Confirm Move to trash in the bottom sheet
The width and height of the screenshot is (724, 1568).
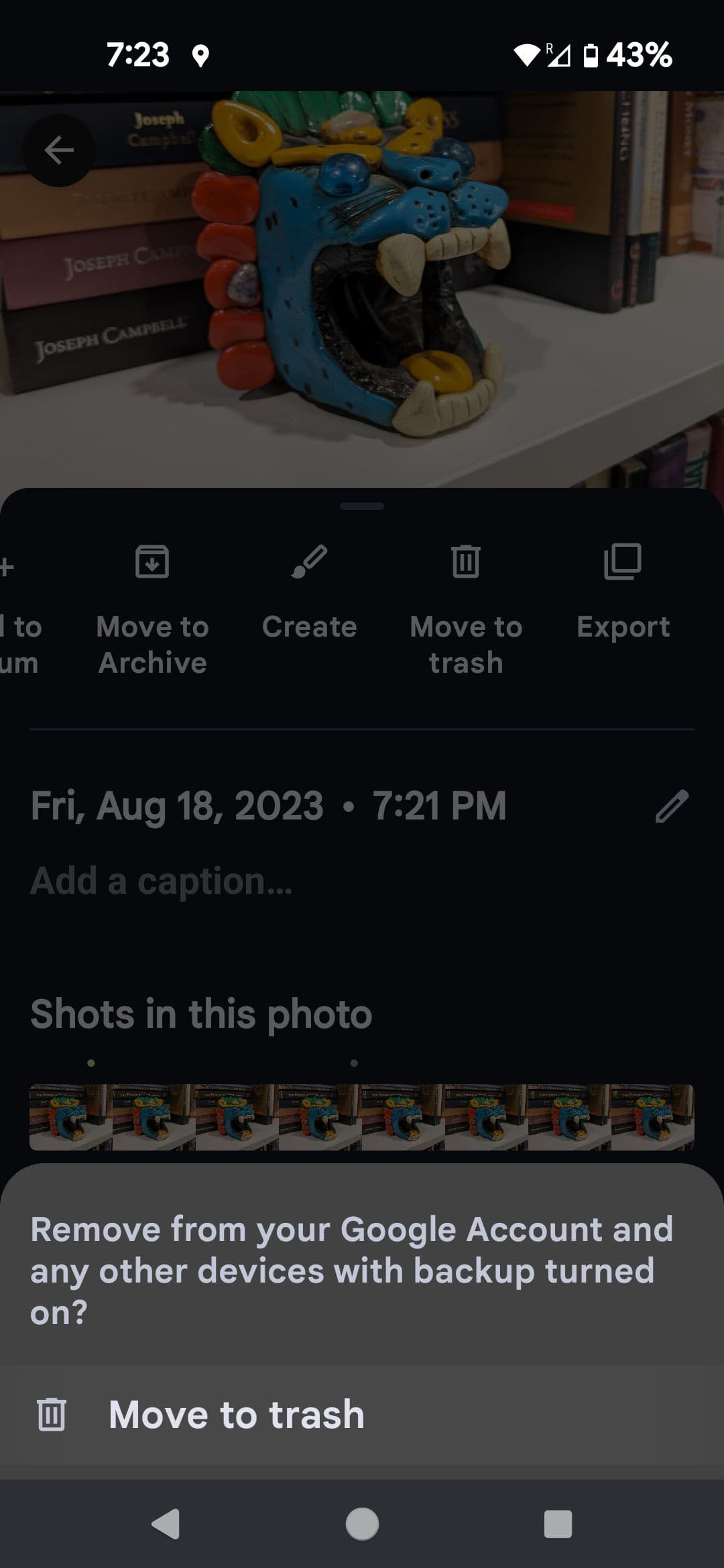(x=235, y=1414)
